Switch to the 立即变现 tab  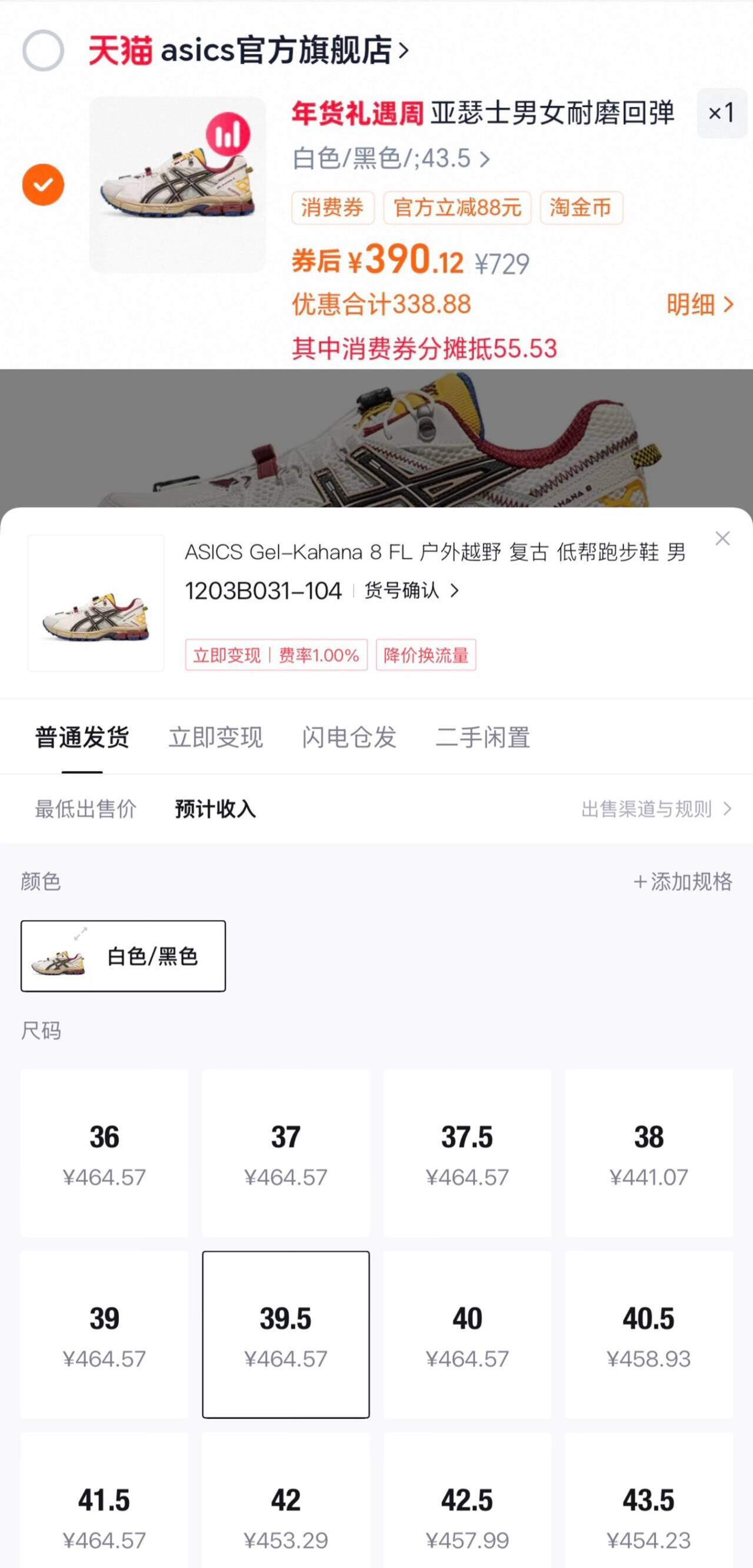[215, 737]
